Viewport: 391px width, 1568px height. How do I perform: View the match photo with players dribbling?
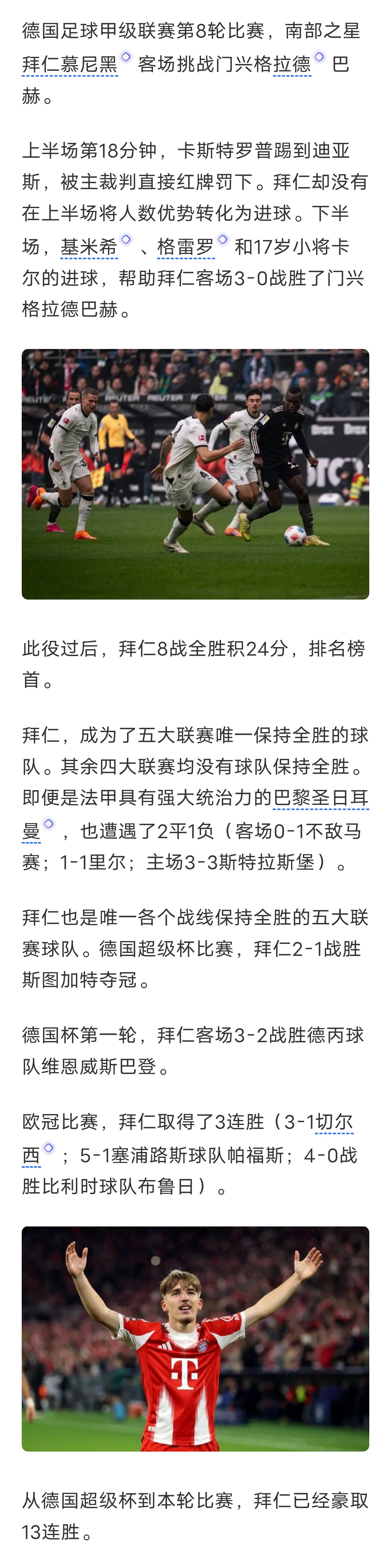coord(195,474)
